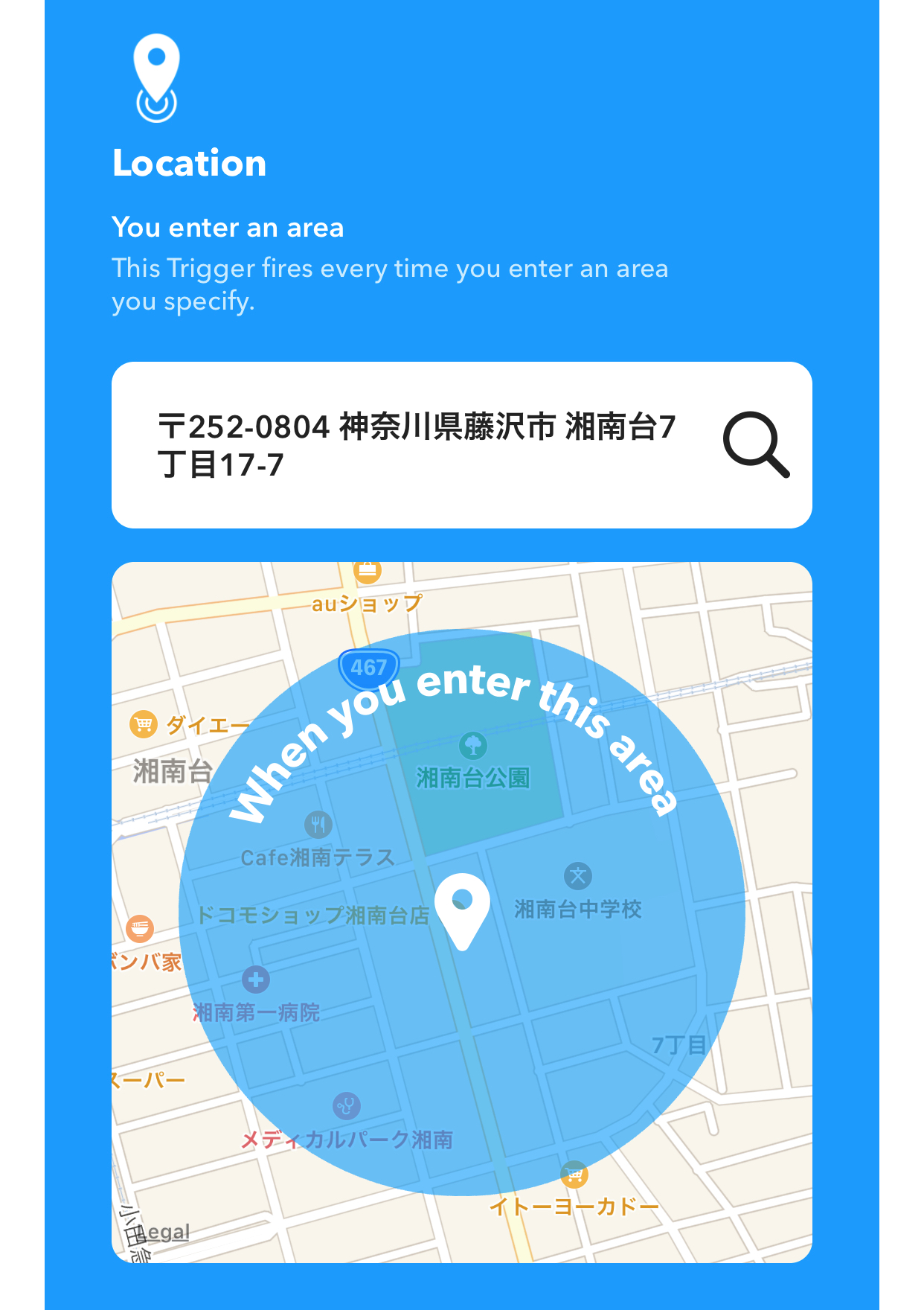This screenshot has height=1310, width=924.
Task: Open the Legal link on the map
Action: (163, 1232)
